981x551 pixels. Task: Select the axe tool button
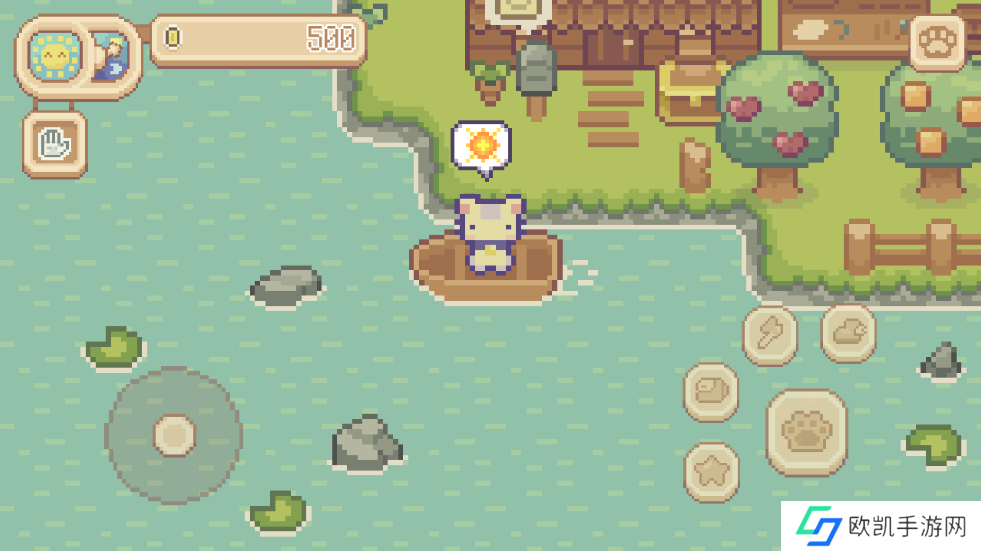(770, 334)
